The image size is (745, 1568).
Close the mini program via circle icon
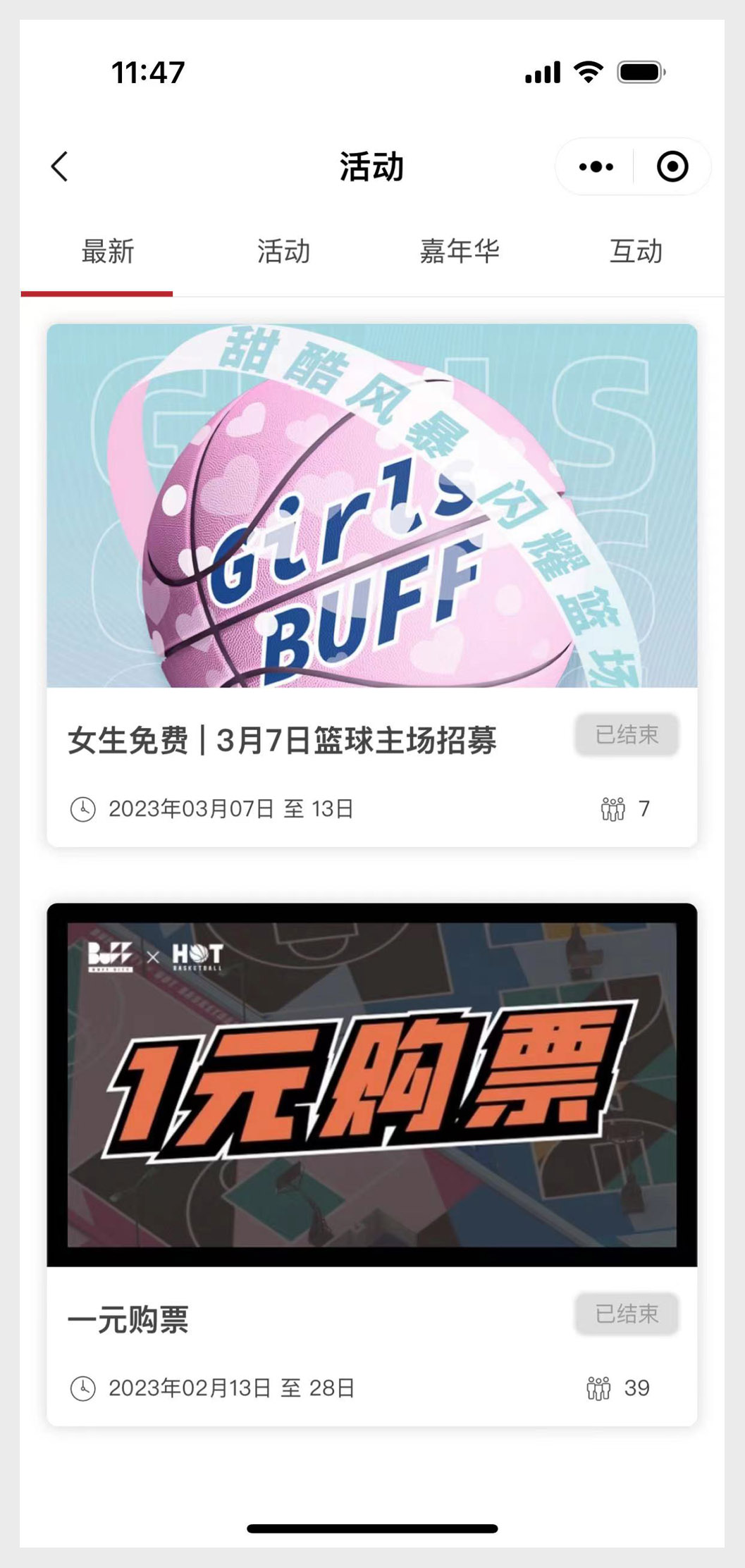click(672, 167)
